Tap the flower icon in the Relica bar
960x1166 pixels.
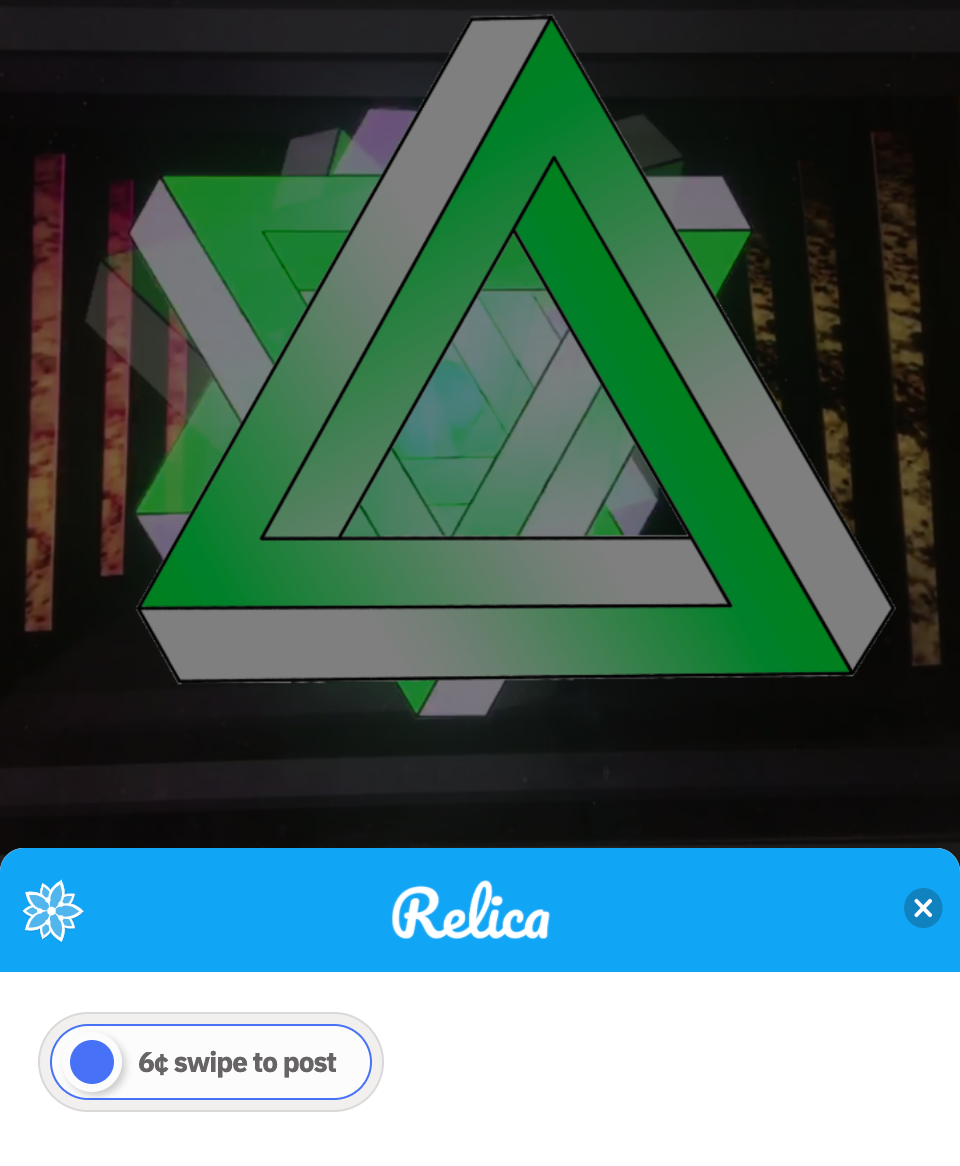click(x=53, y=910)
